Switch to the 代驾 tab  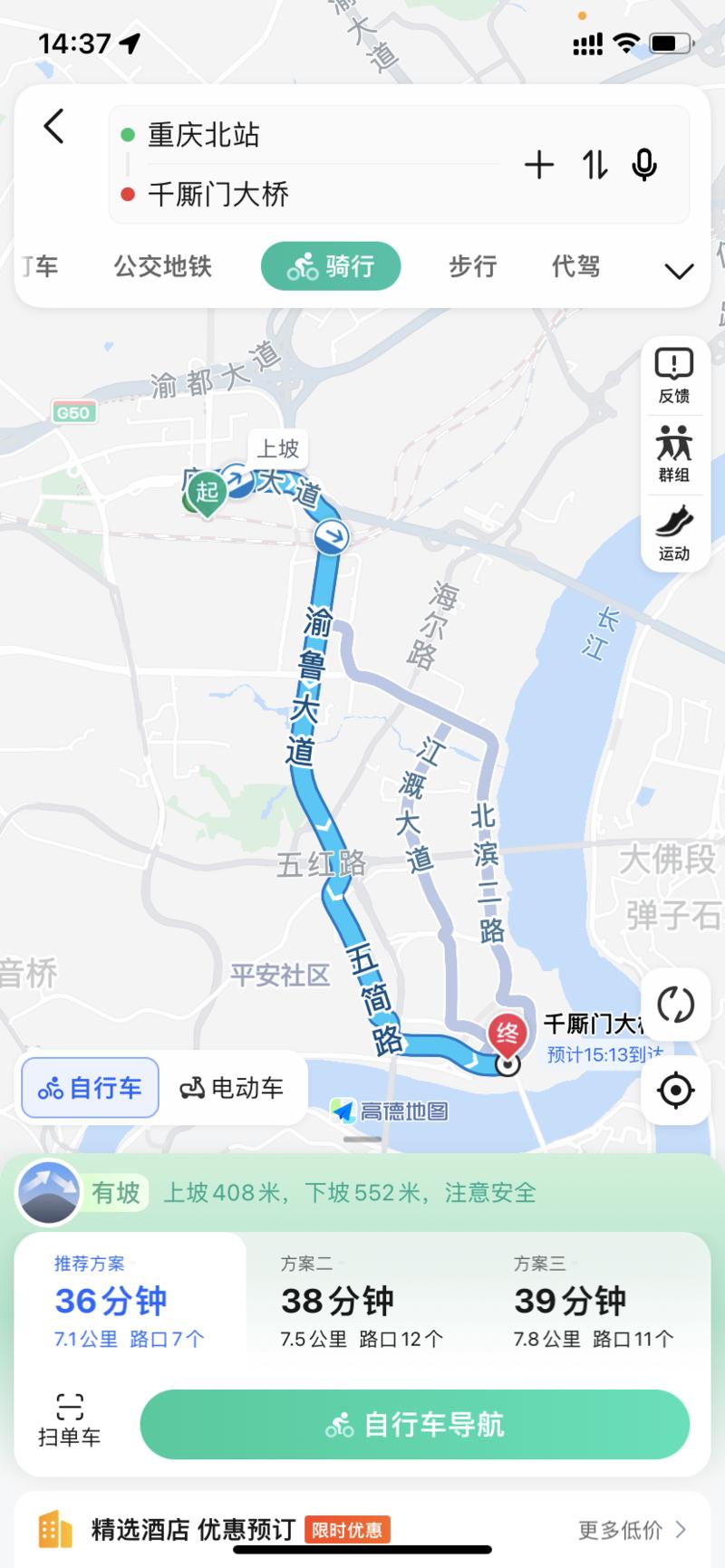[x=575, y=266]
